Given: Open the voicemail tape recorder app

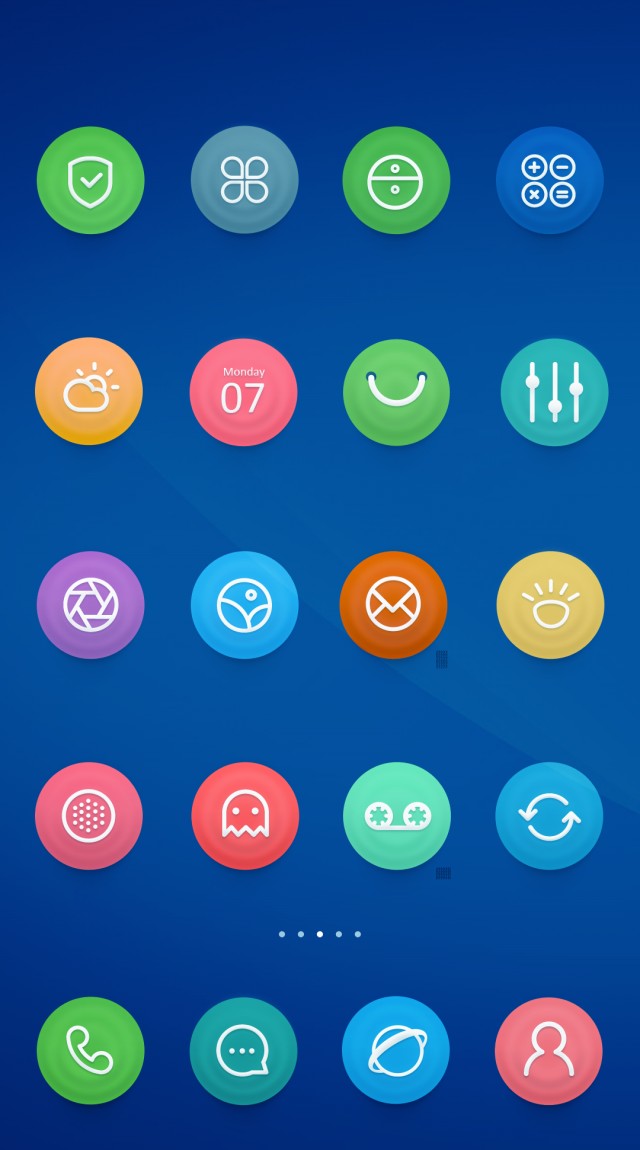Looking at the screenshot, I should tap(397, 816).
